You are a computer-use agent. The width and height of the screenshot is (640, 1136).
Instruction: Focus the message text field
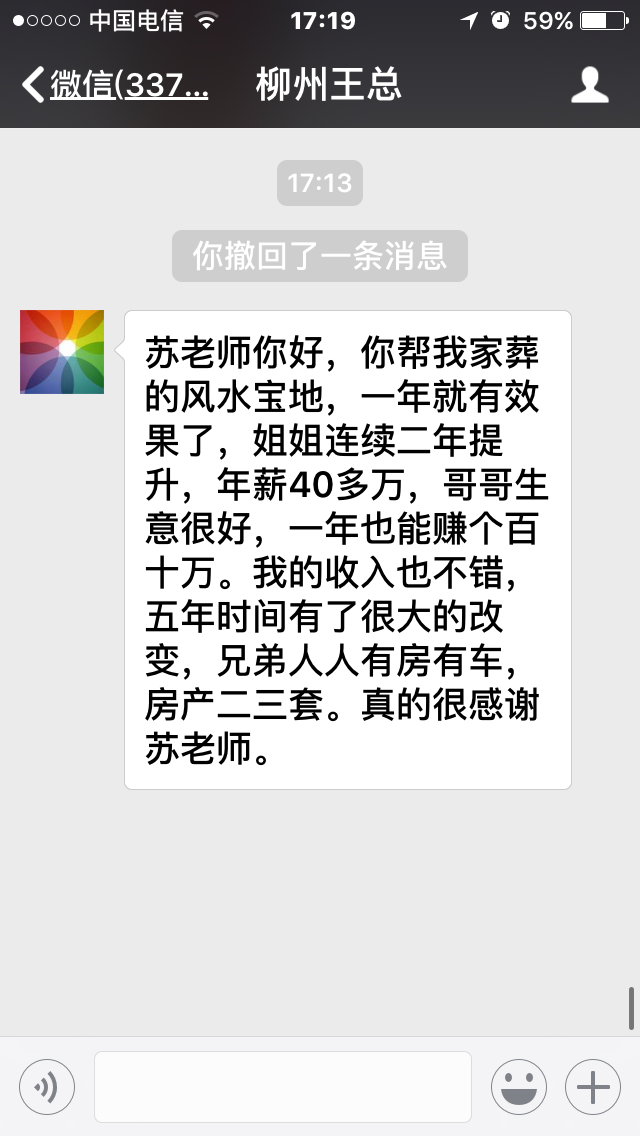283,1087
